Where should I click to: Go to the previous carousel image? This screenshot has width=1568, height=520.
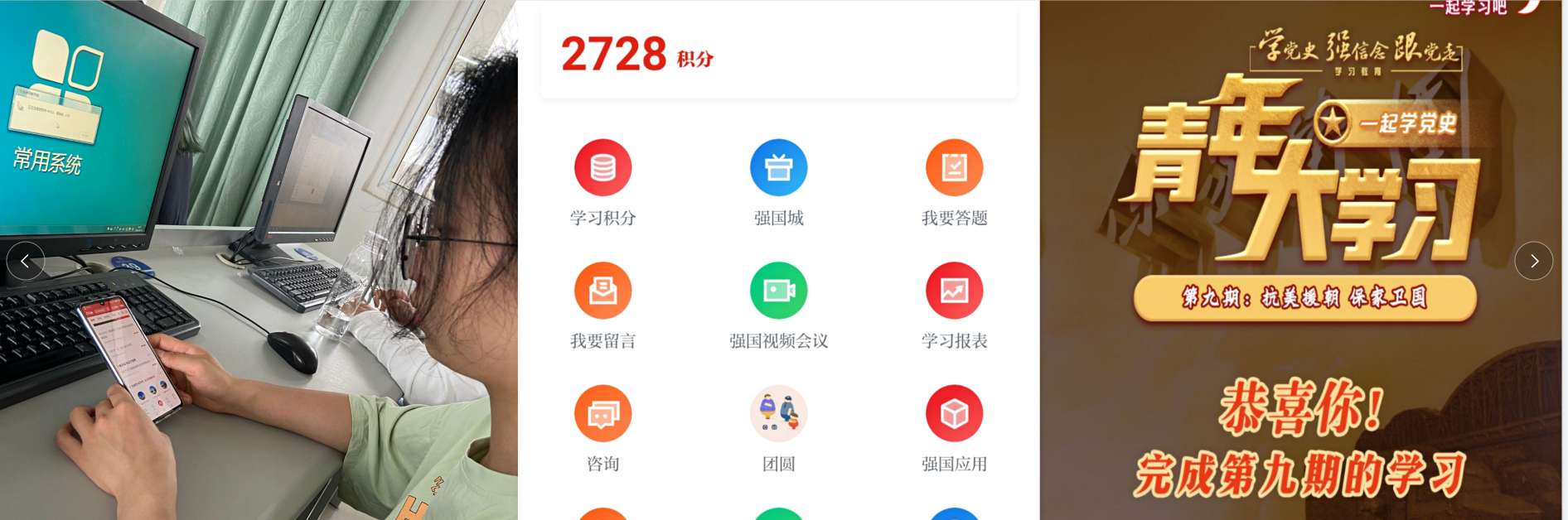26,261
